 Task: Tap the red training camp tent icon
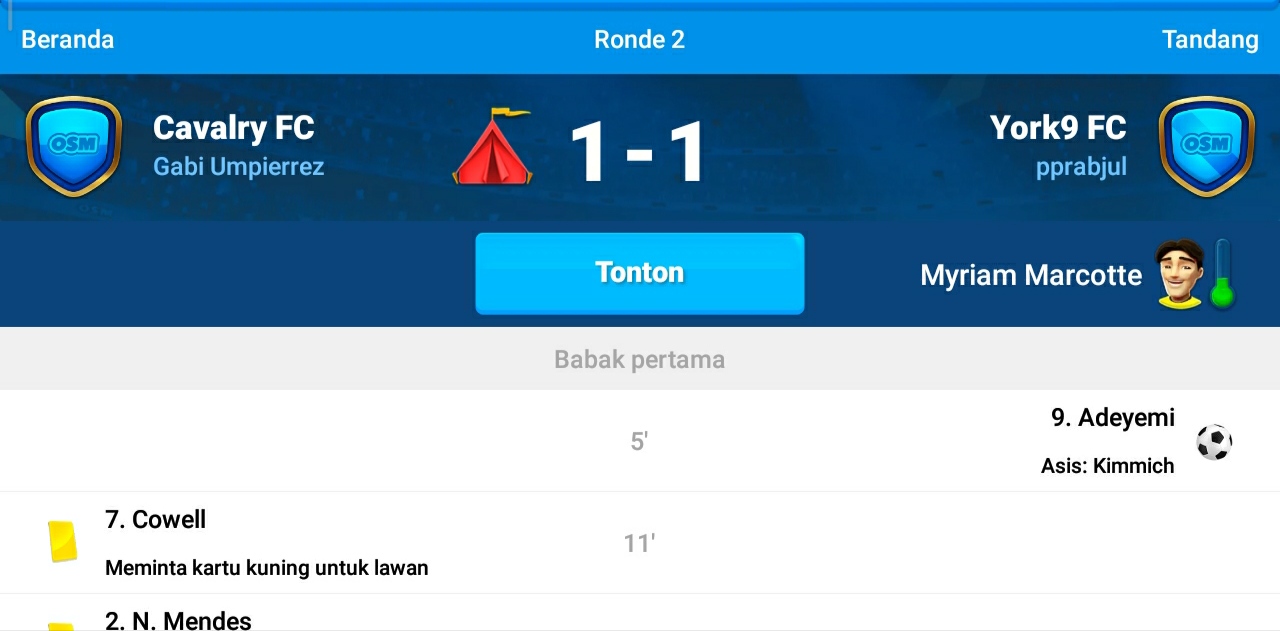pyautogui.click(x=491, y=148)
